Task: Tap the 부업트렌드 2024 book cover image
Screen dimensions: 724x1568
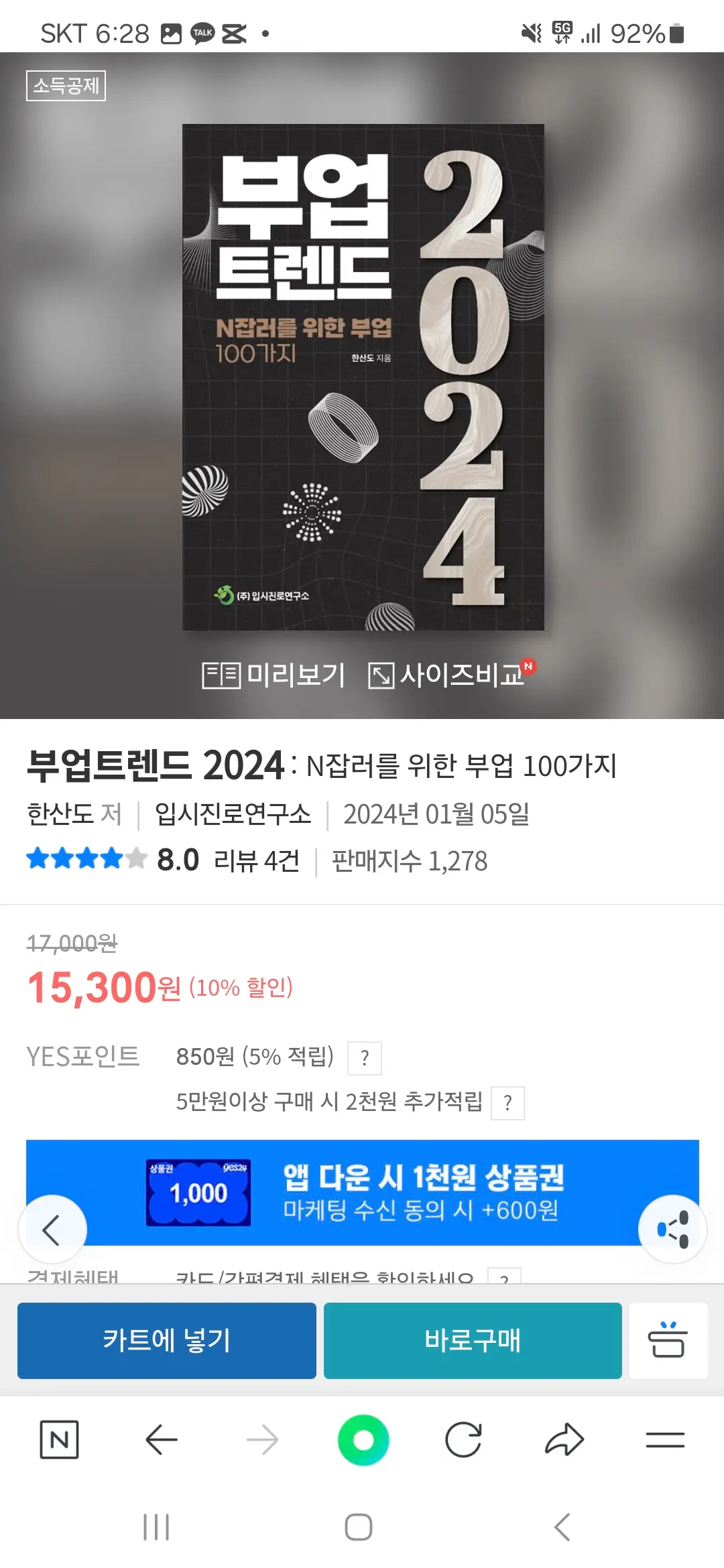Action: pyautogui.click(x=362, y=379)
